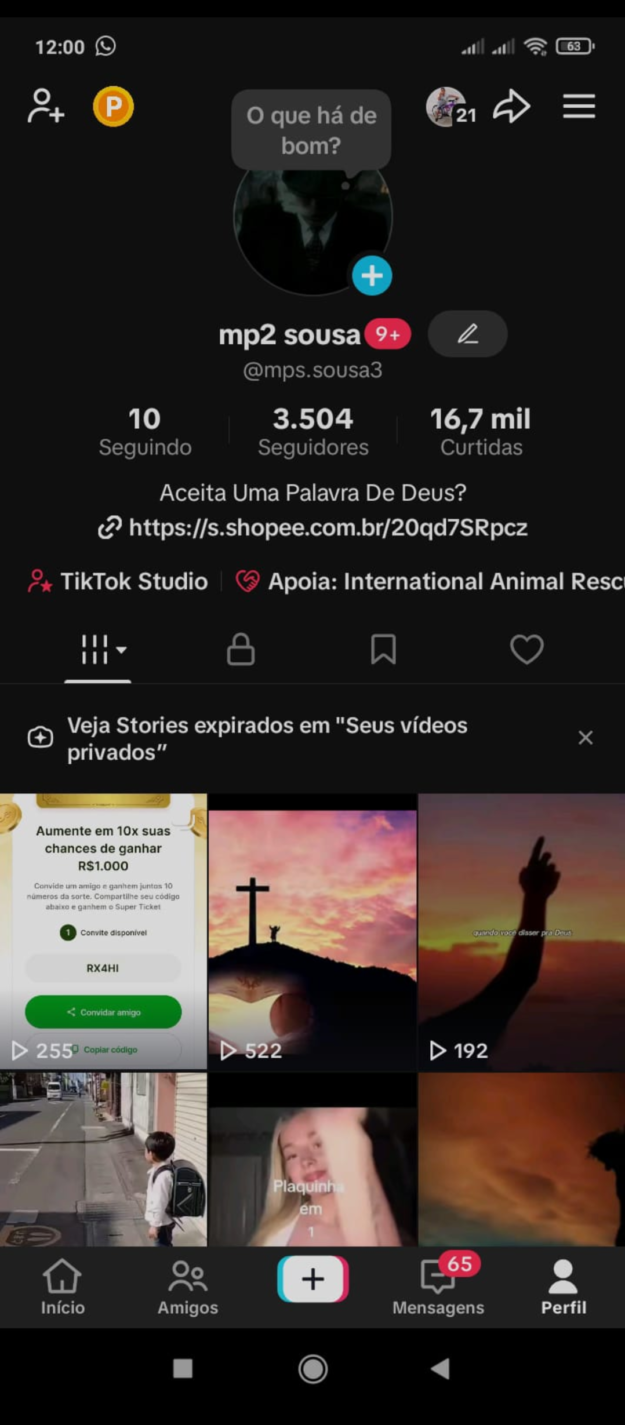Open the Mensagens tab

pyautogui.click(x=438, y=1287)
